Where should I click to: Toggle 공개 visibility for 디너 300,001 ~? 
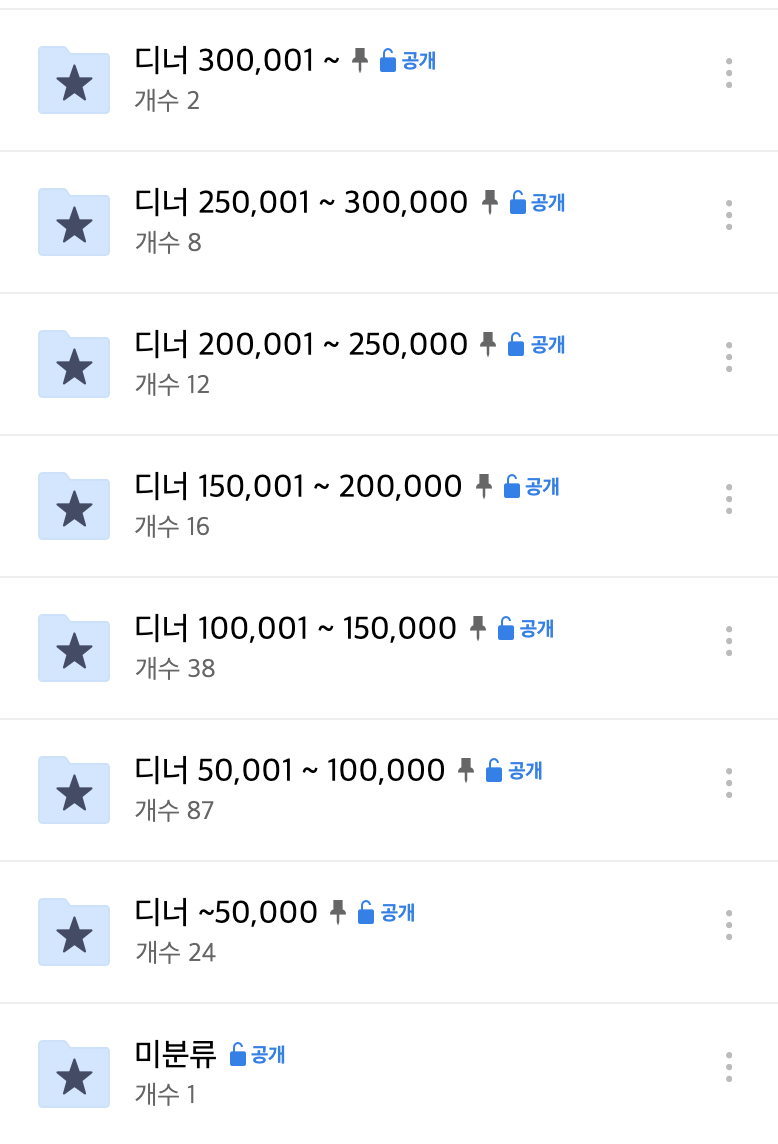tap(421, 60)
